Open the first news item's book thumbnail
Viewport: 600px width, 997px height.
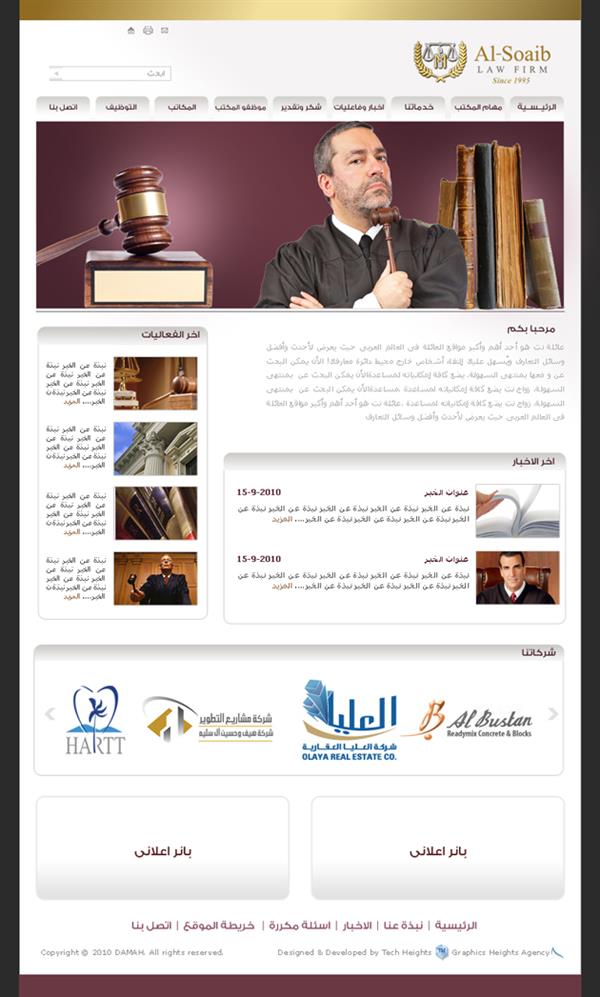(517, 510)
